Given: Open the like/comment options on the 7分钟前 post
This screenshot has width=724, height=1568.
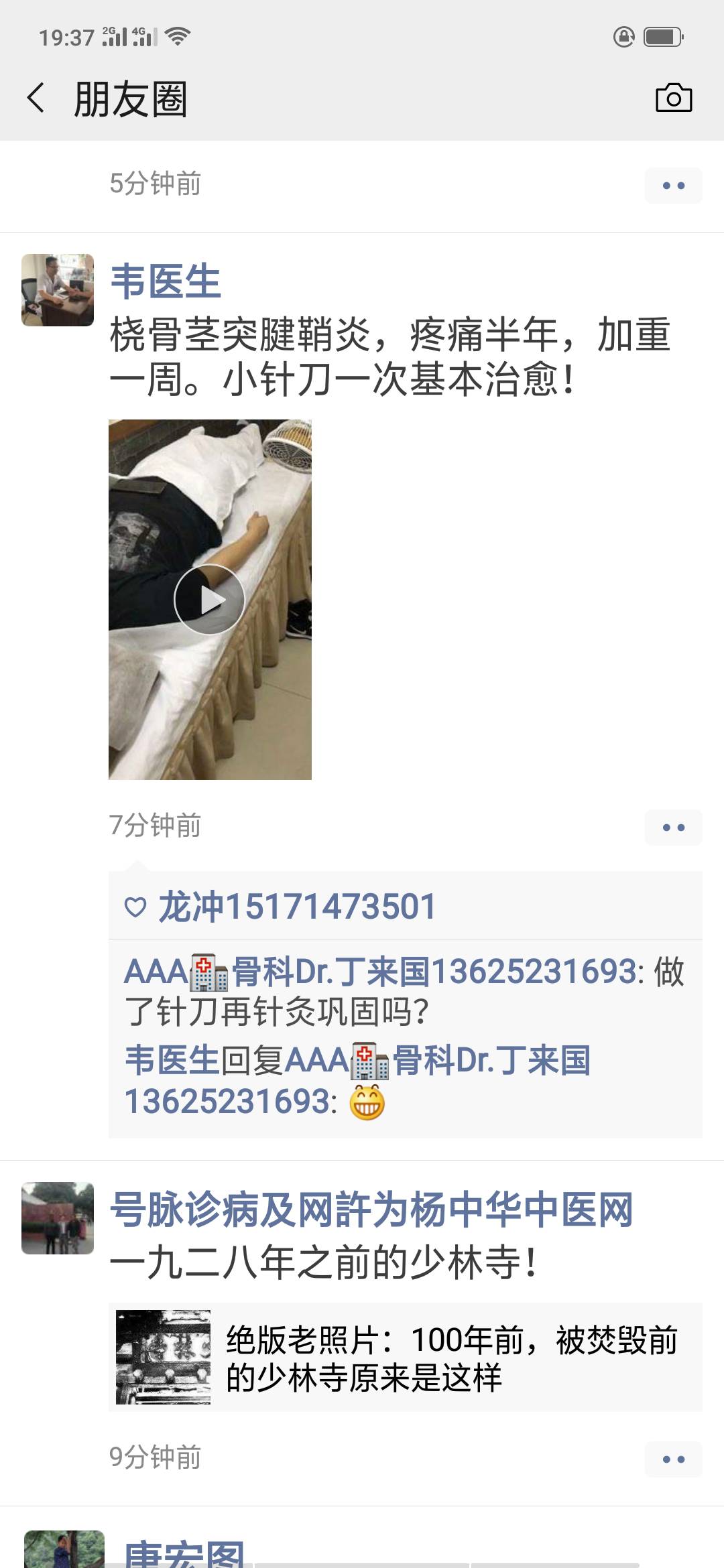Looking at the screenshot, I should coord(673,828).
